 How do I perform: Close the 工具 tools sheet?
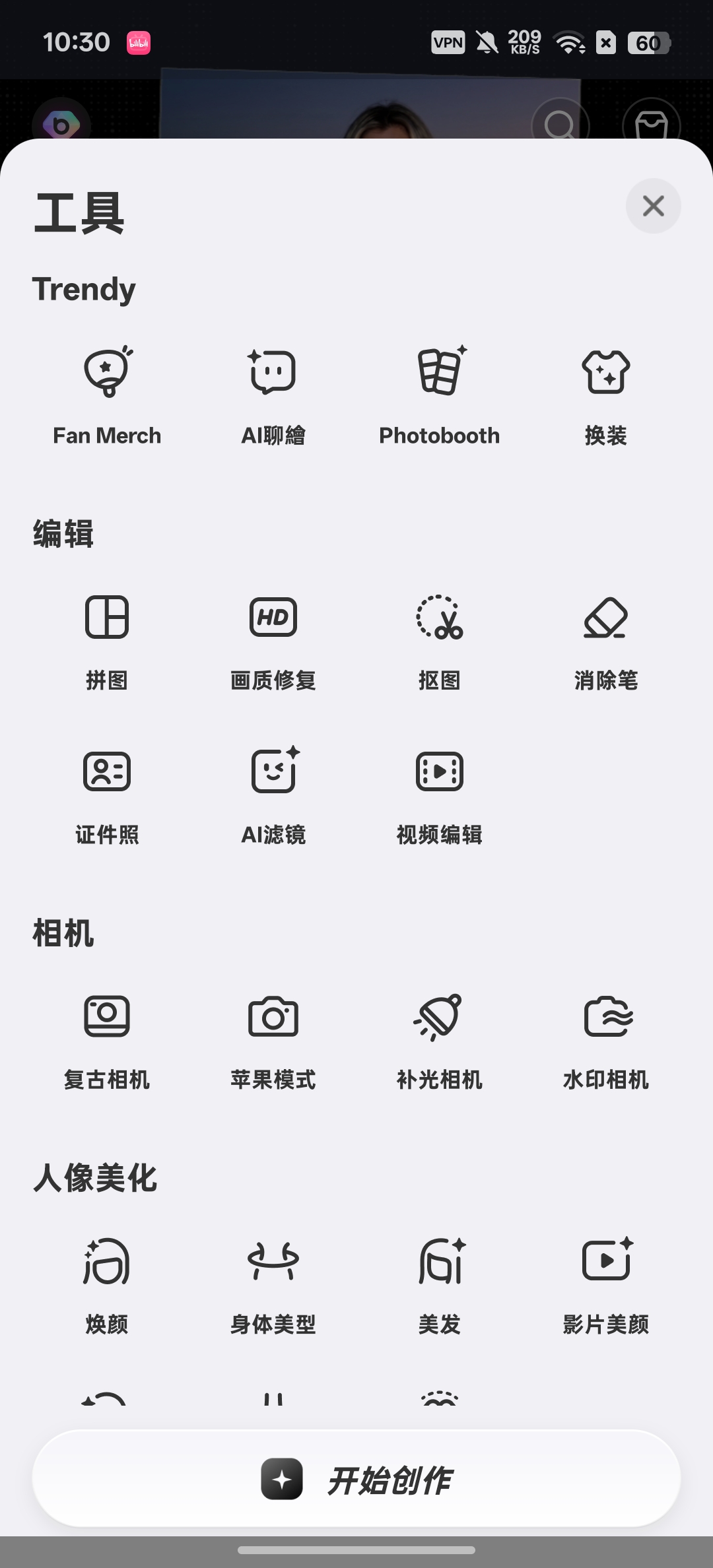pos(653,206)
